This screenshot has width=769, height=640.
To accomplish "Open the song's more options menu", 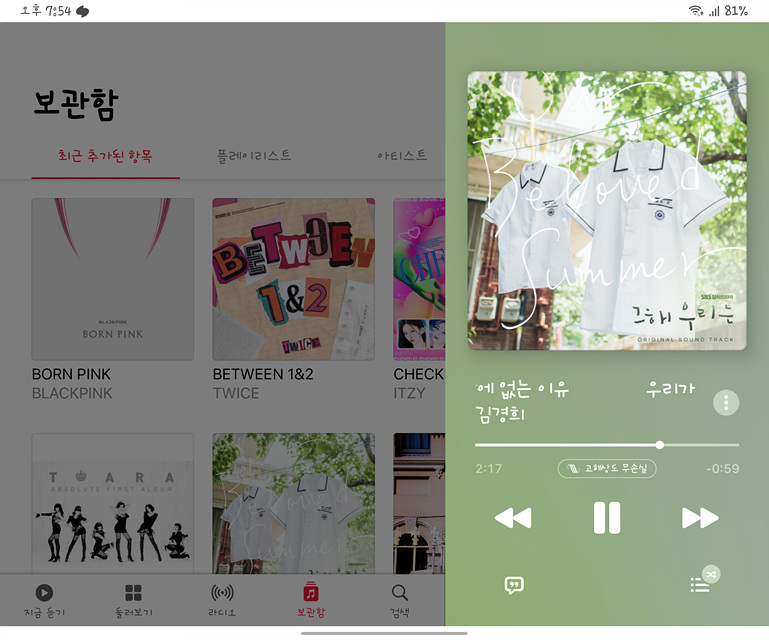I will click(x=726, y=403).
